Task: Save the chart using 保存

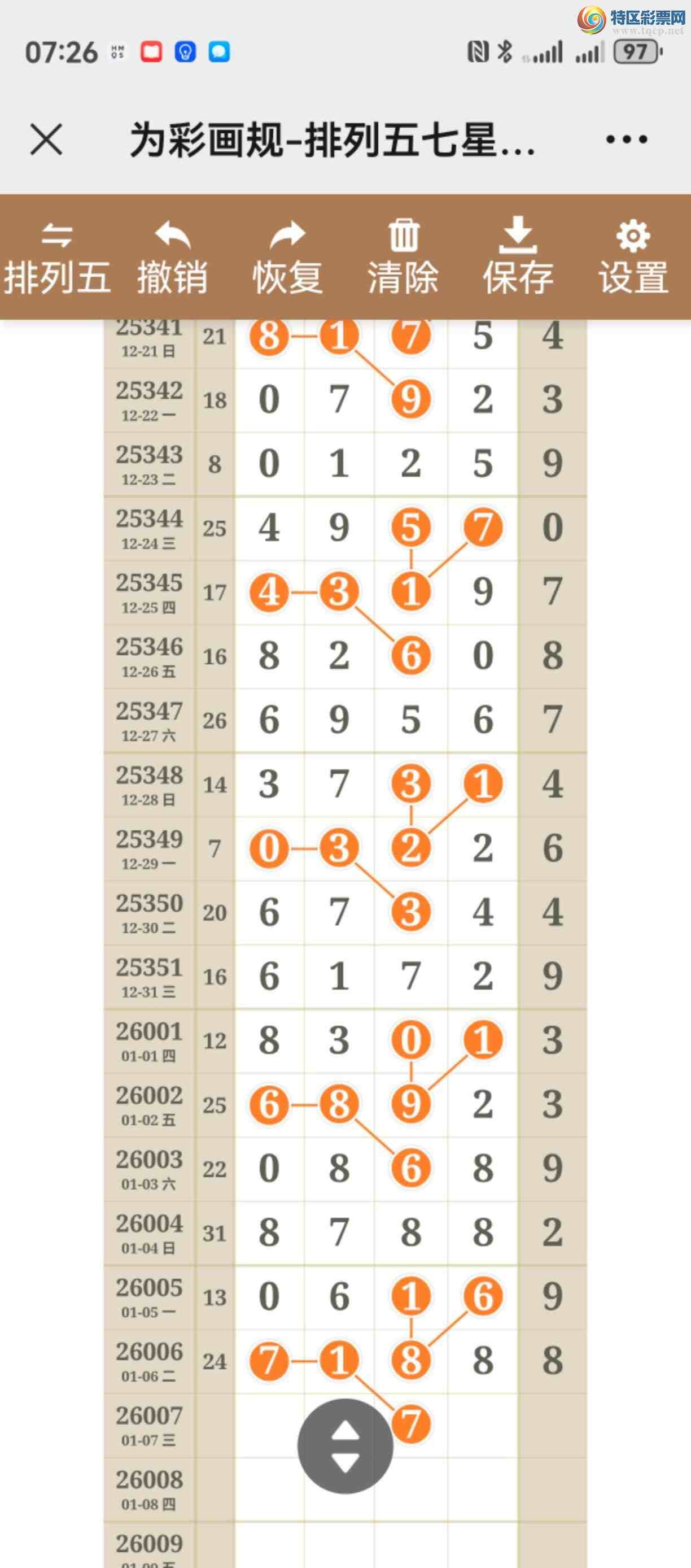Action: click(518, 257)
